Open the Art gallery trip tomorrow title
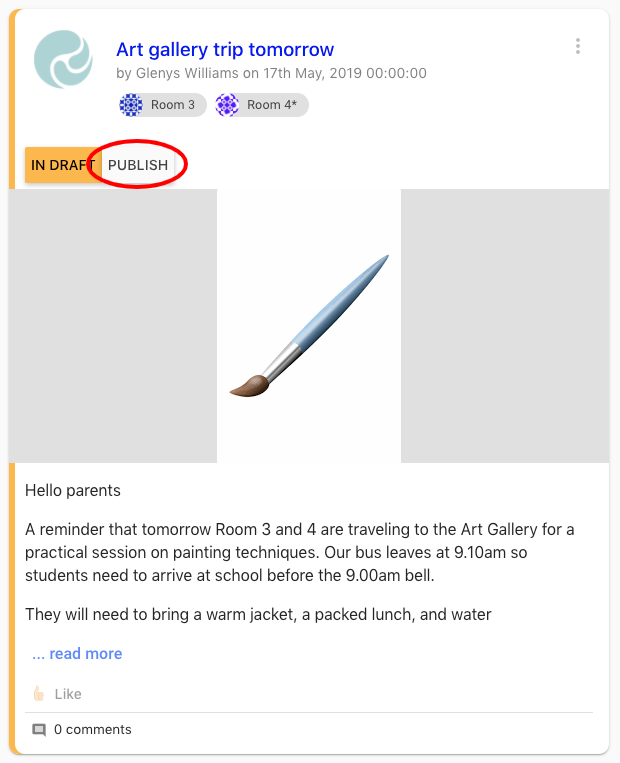Viewport: 620px width, 763px height. (225, 49)
